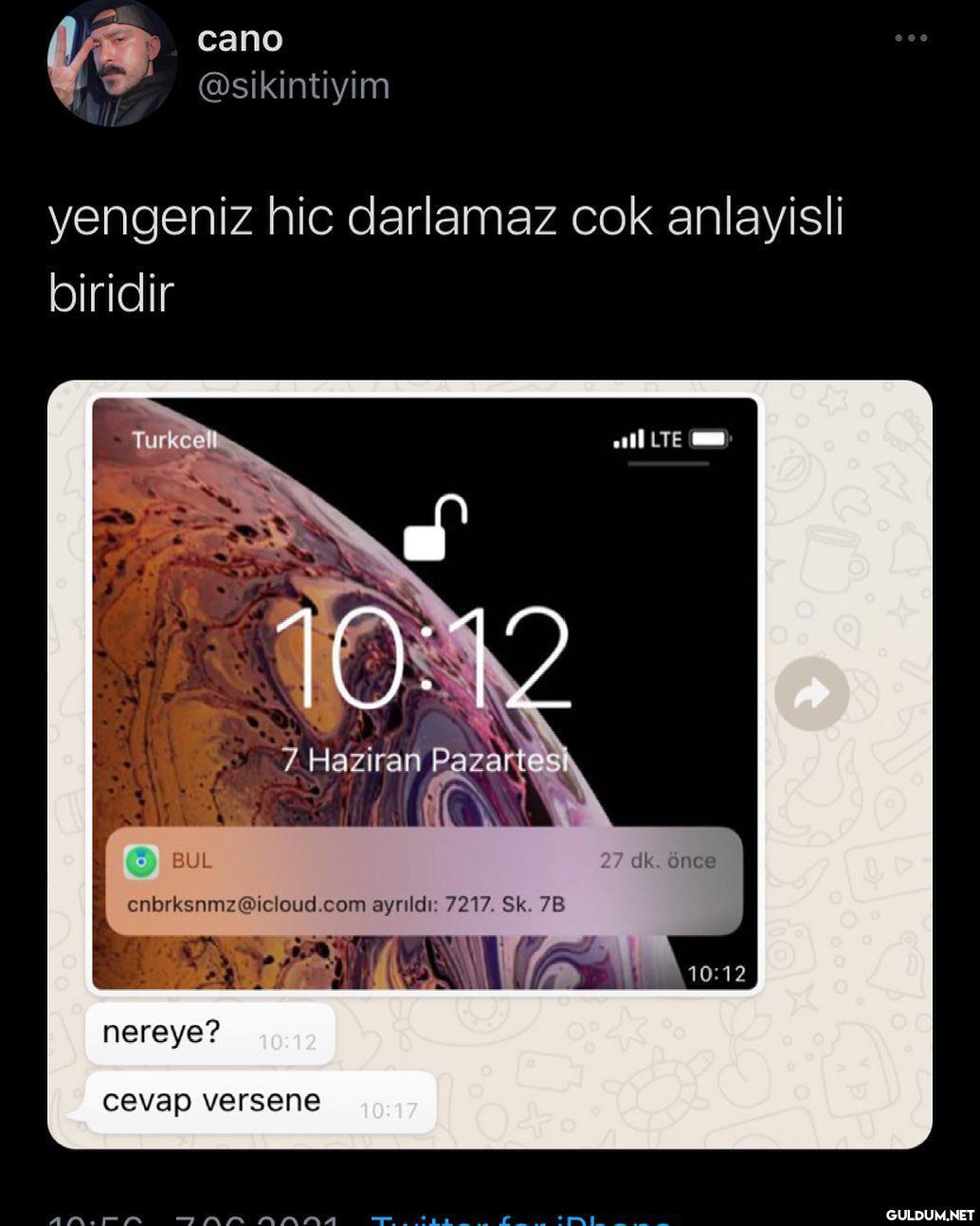This screenshot has height=1226, width=980.
Task: Open cano's profile picture
Action: 112,64
